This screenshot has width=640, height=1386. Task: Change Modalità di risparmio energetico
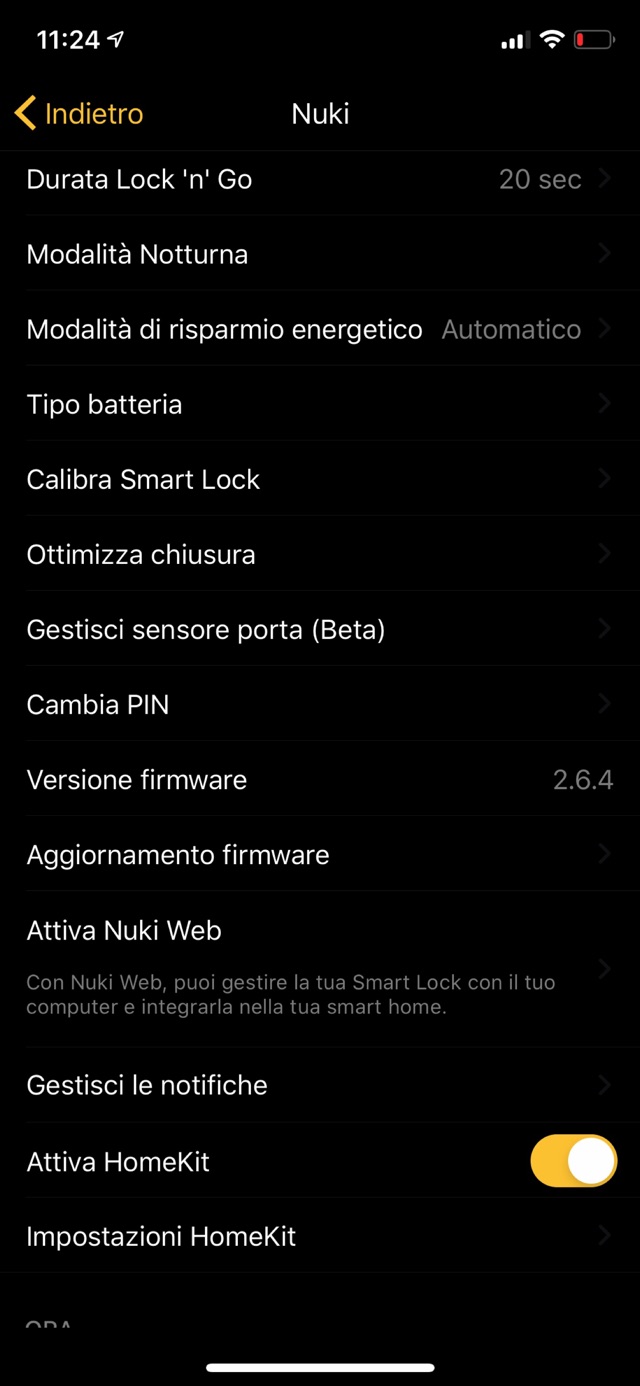[320, 330]
